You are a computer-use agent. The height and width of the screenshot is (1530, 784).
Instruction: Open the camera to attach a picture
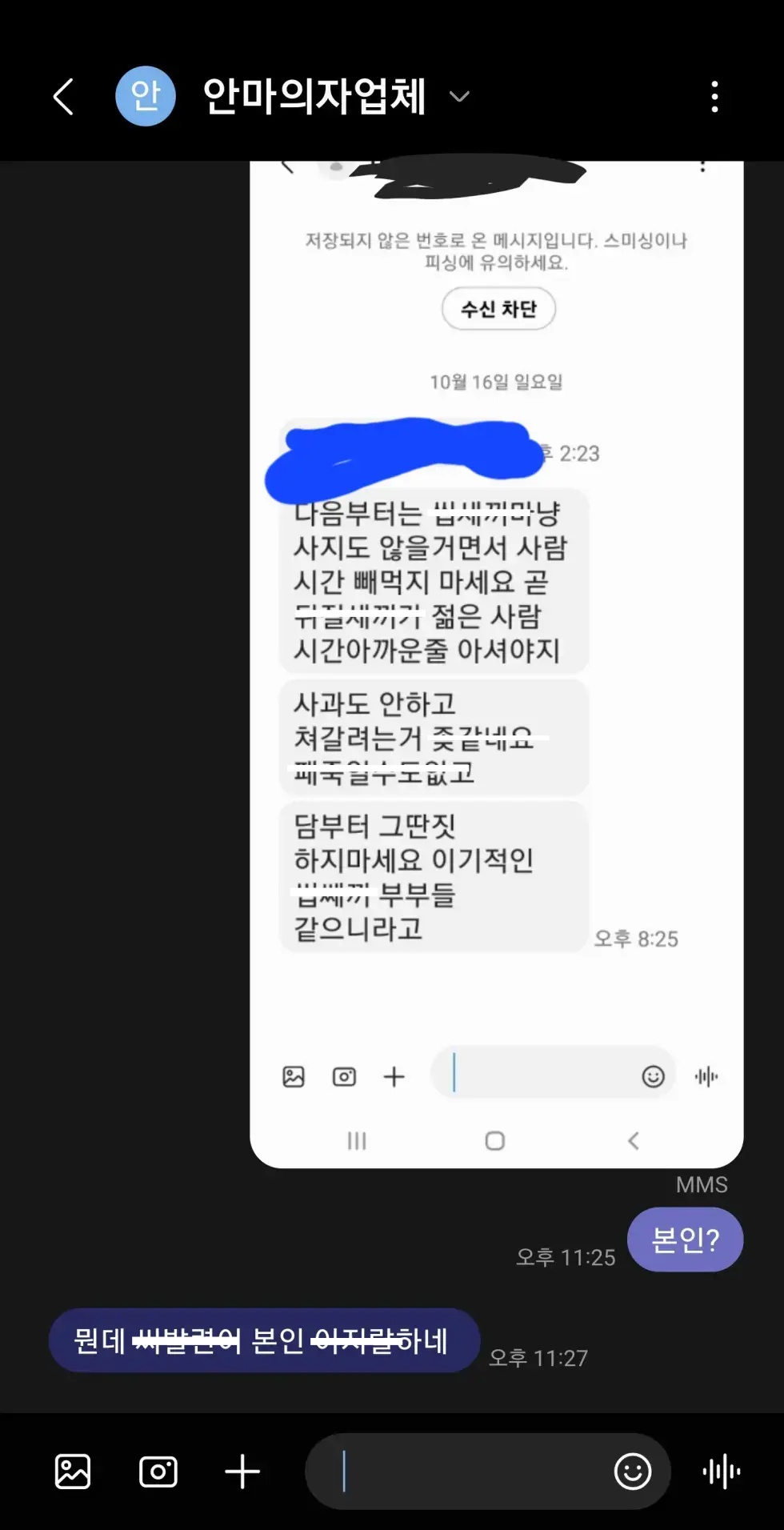158,1472
